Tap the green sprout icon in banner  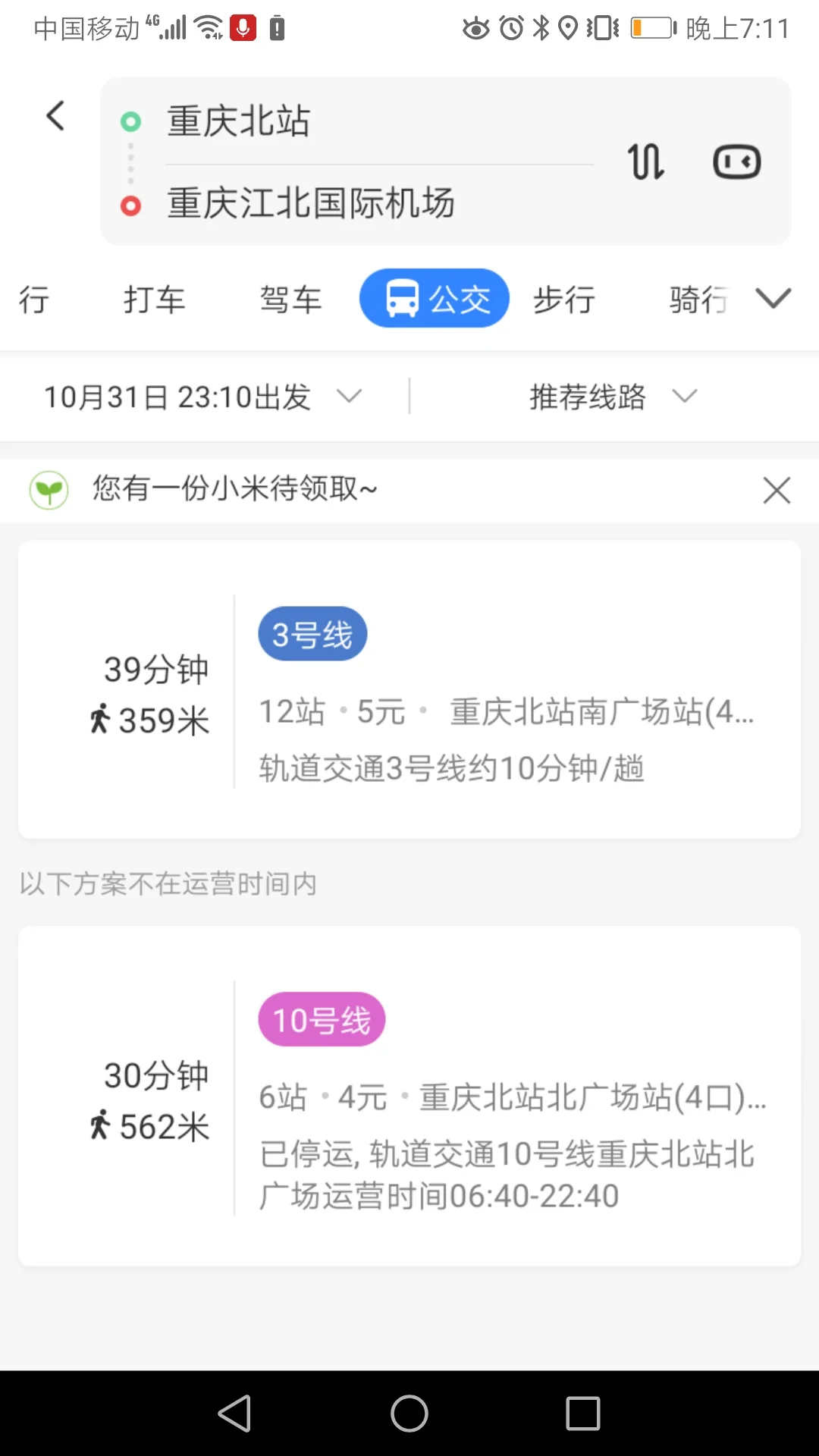[x=49, y=489]
